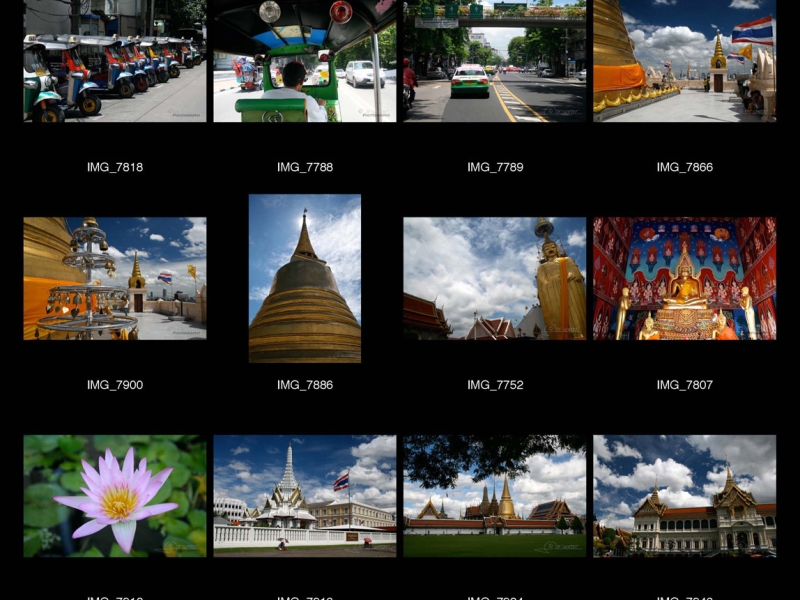Open the portrait photo IMG_7886
Screen dimensions: 800x600
tap(305, 278)
